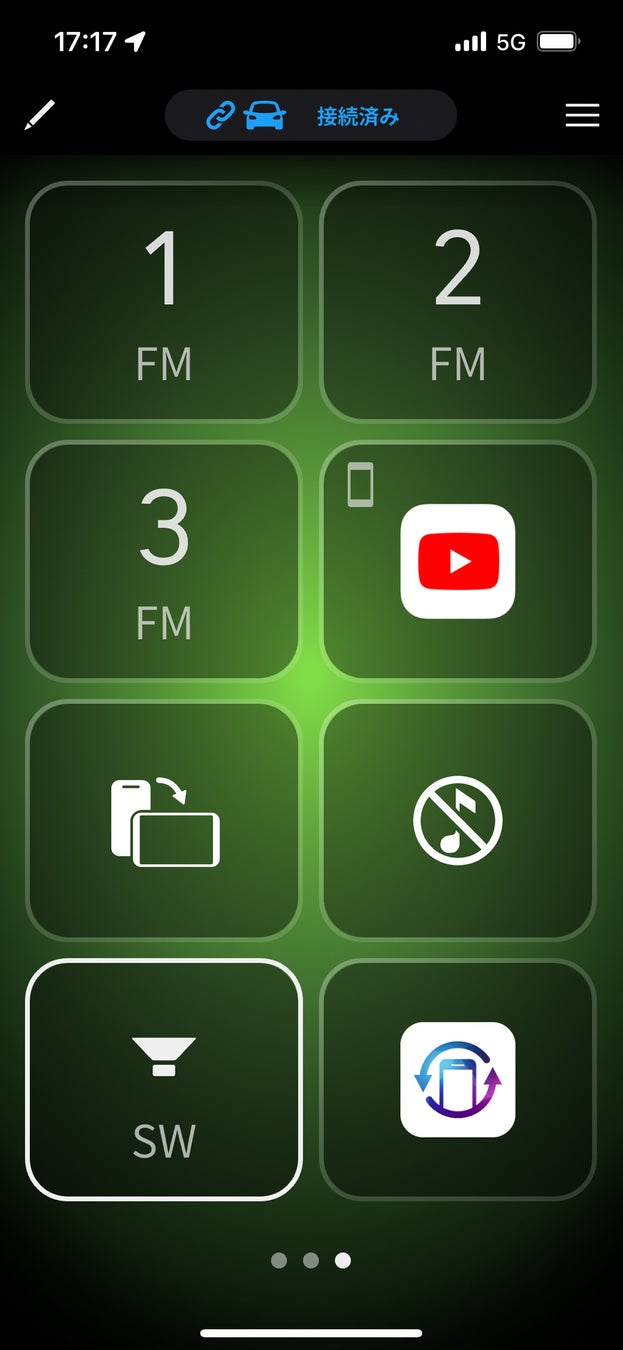Screen dimensions: 623x1350
Task: Toggle the mute music tile
Action: (x=458, y=821)
